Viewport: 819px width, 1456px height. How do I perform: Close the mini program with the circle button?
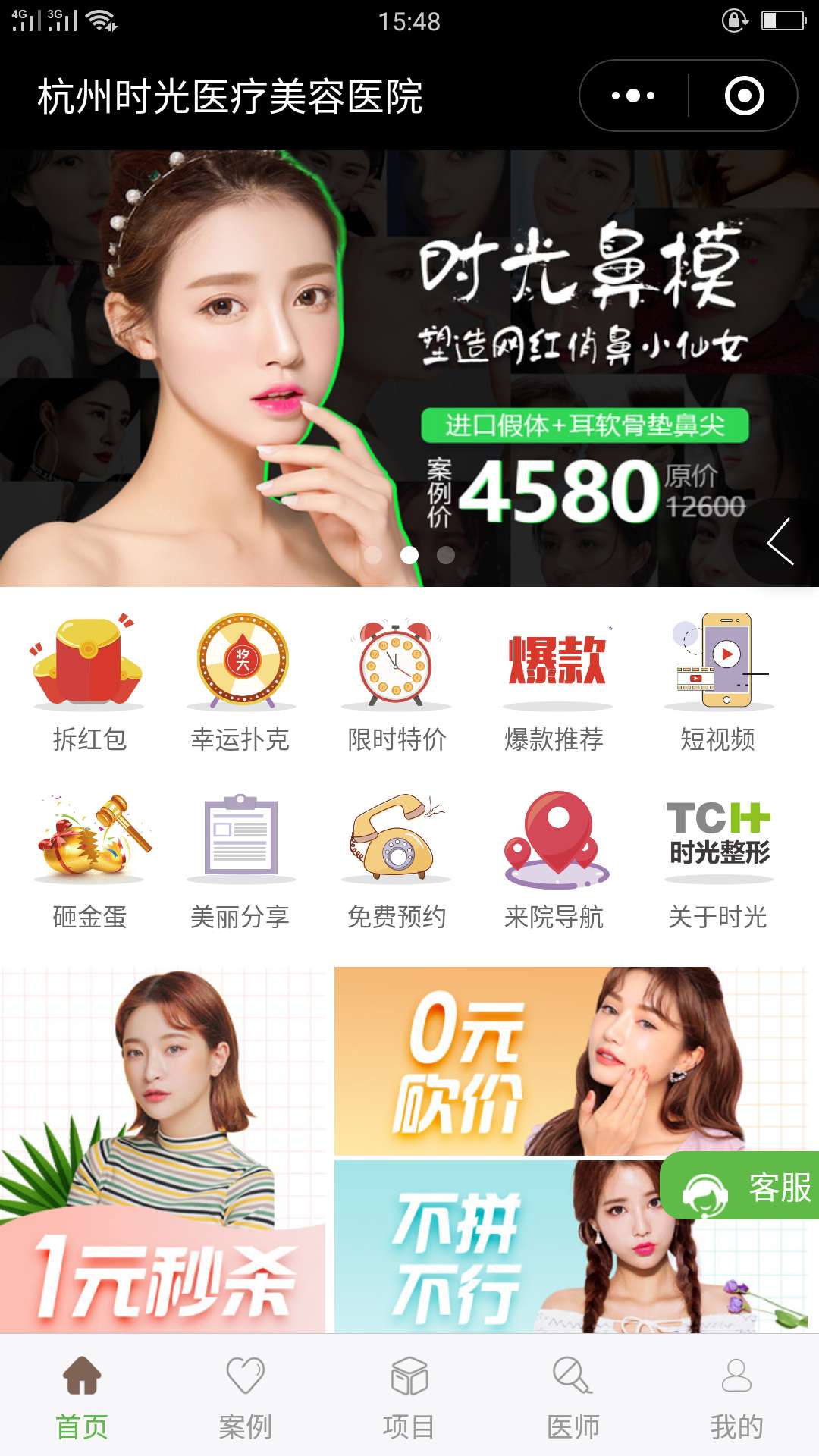[744, 96]
